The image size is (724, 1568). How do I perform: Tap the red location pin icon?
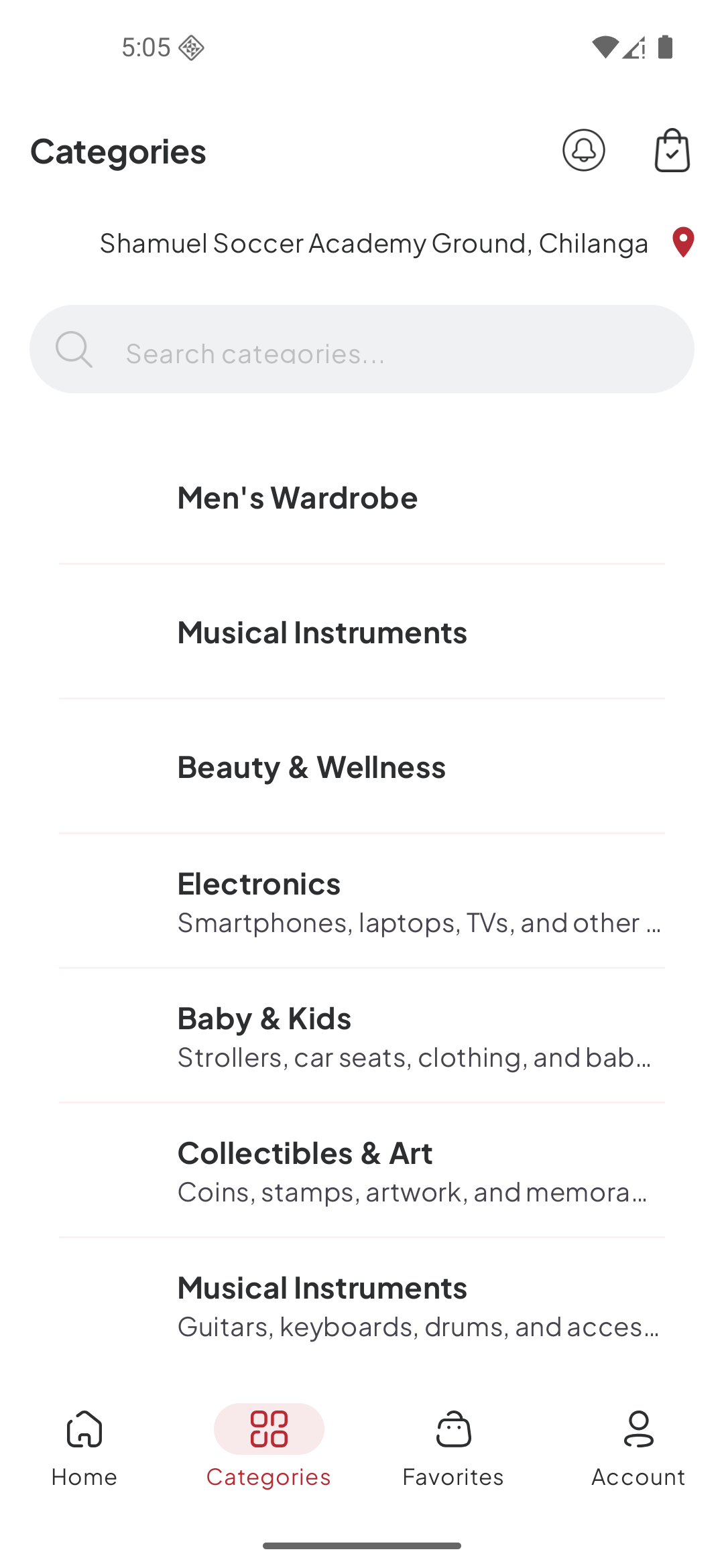click(x=683, y=243)
